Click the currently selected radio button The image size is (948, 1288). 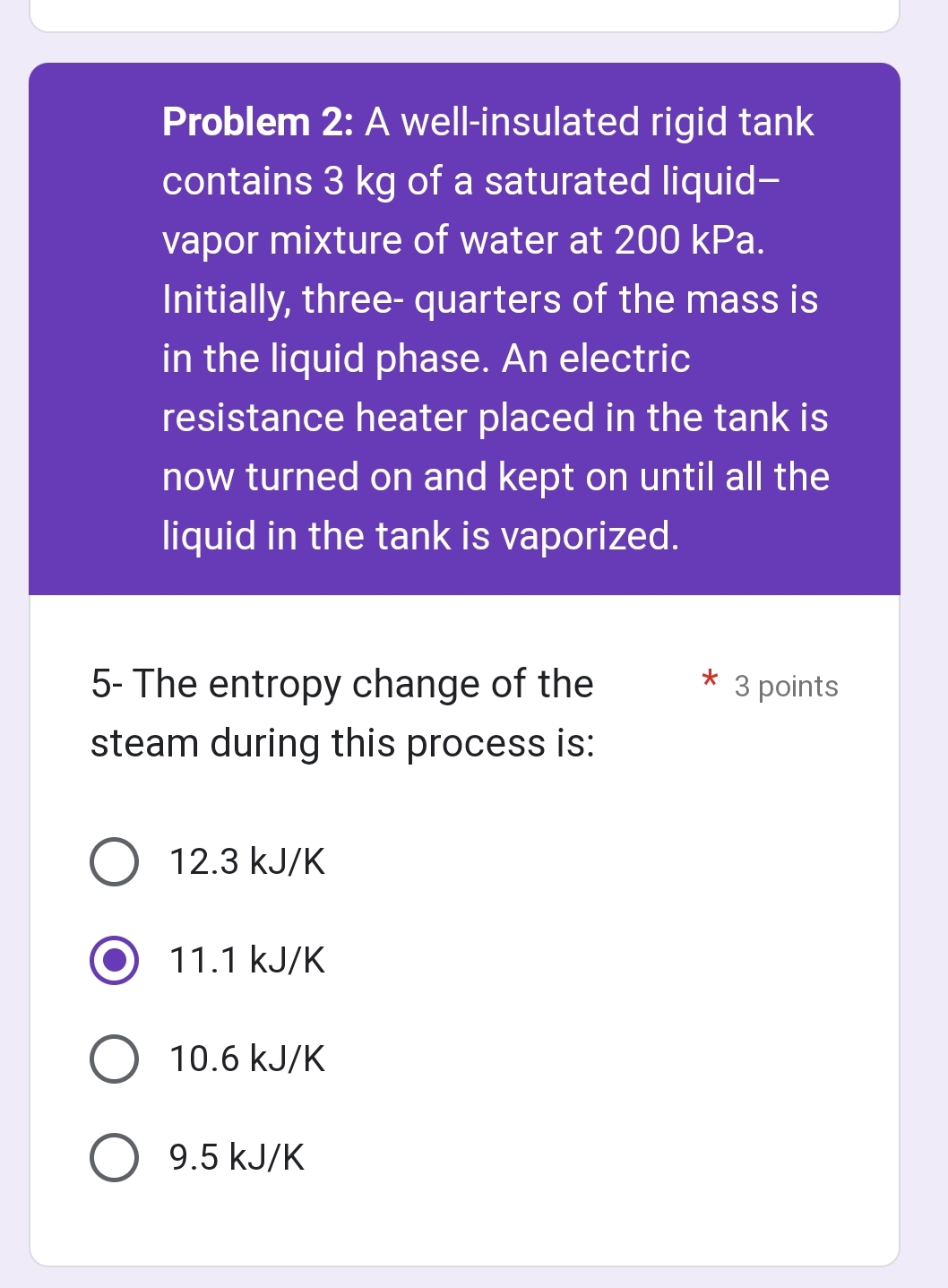[x=114, y=961]
